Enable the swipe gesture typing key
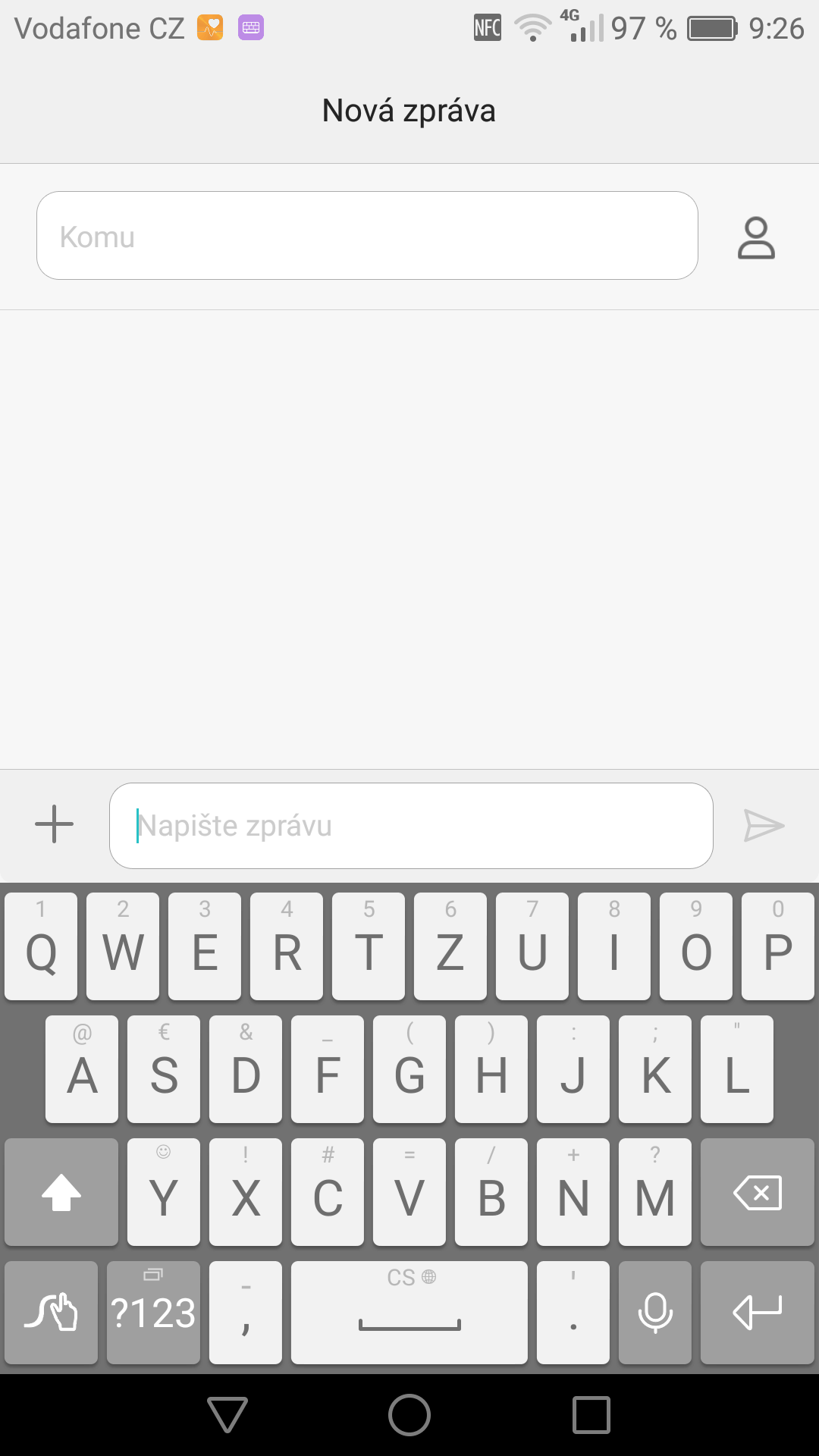The image size is (819, 1456). coord(51,1313)
